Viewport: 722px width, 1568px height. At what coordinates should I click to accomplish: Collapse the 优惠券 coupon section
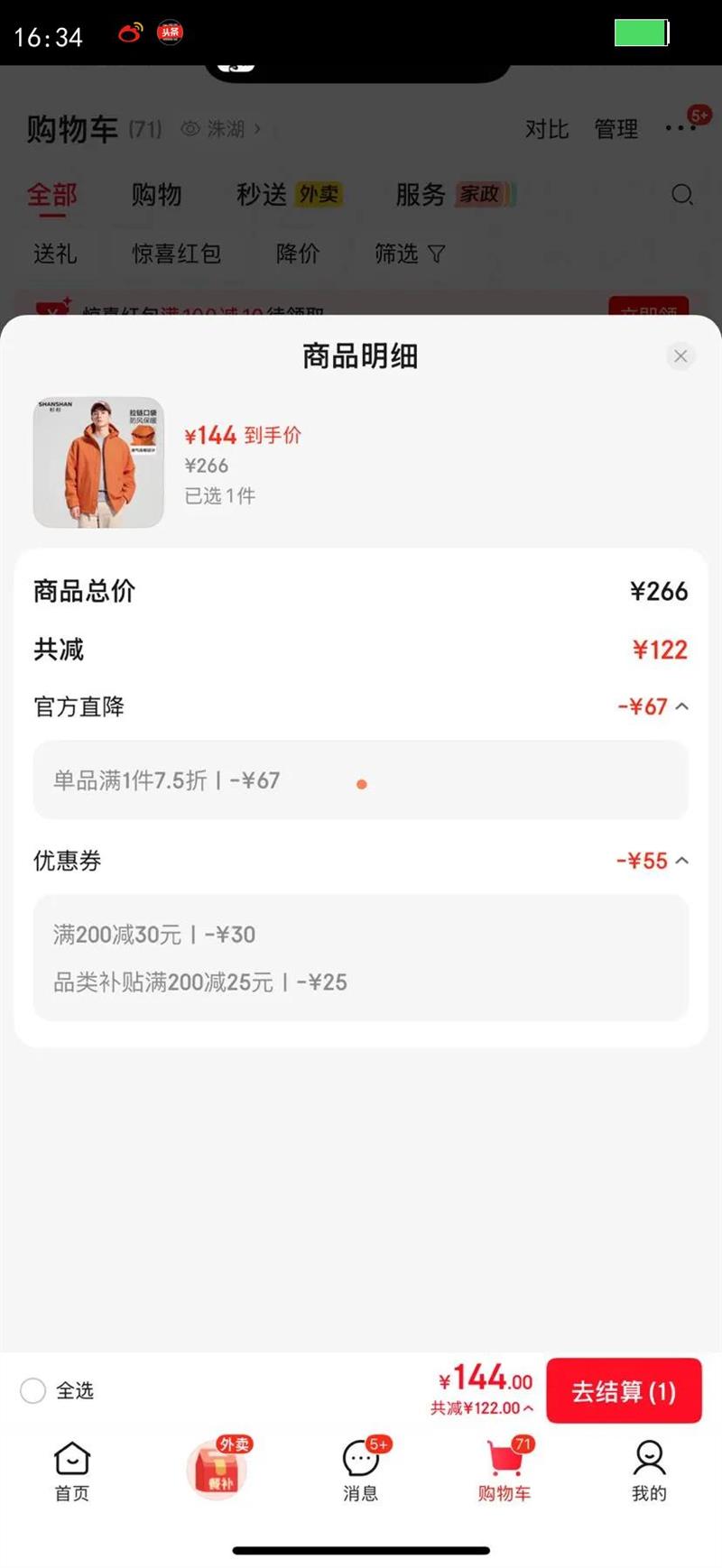pos(681,861)
